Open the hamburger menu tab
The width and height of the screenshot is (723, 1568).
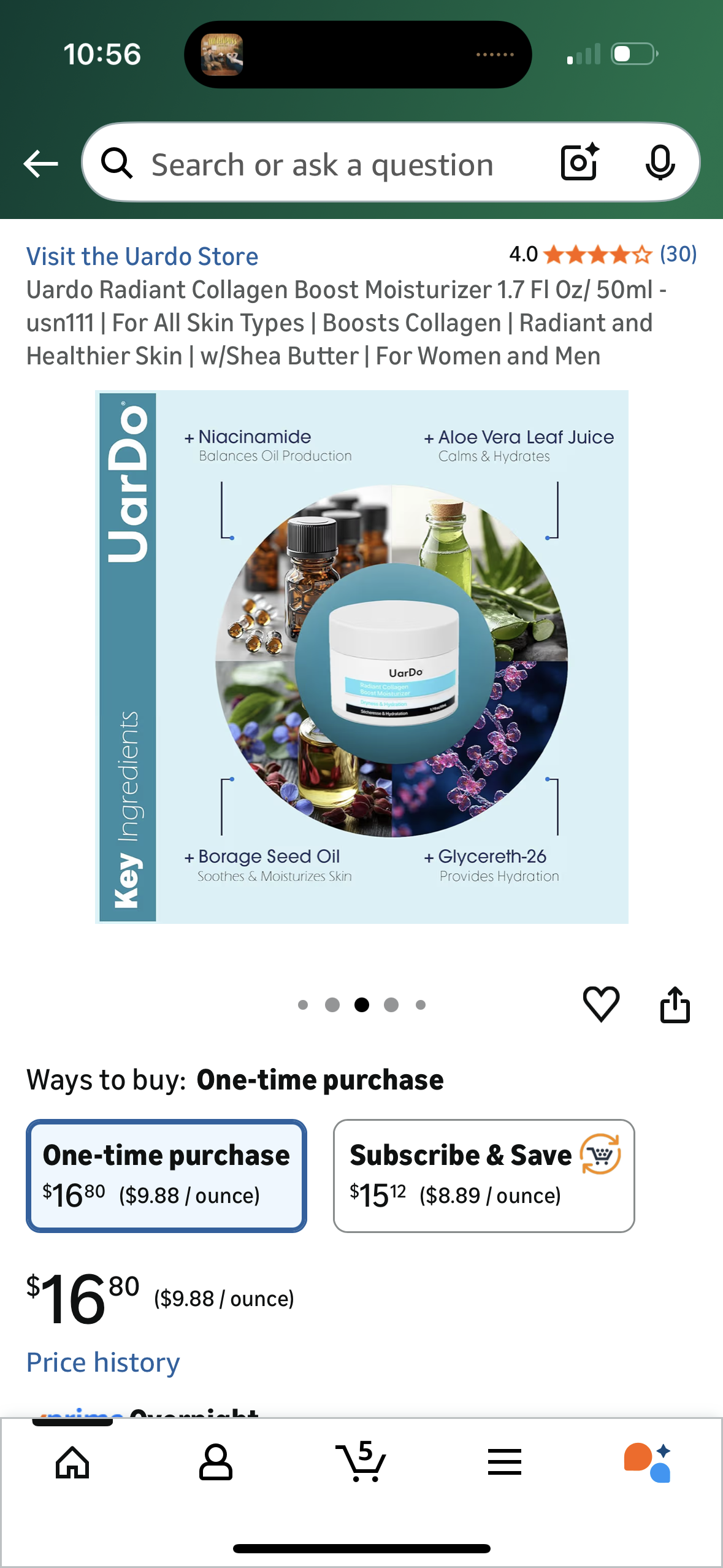(x=505, y=1462)
